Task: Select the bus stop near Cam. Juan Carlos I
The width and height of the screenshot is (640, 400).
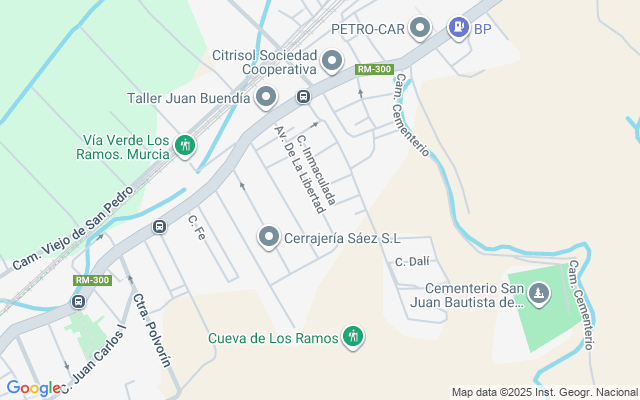Action: (77, 301)
